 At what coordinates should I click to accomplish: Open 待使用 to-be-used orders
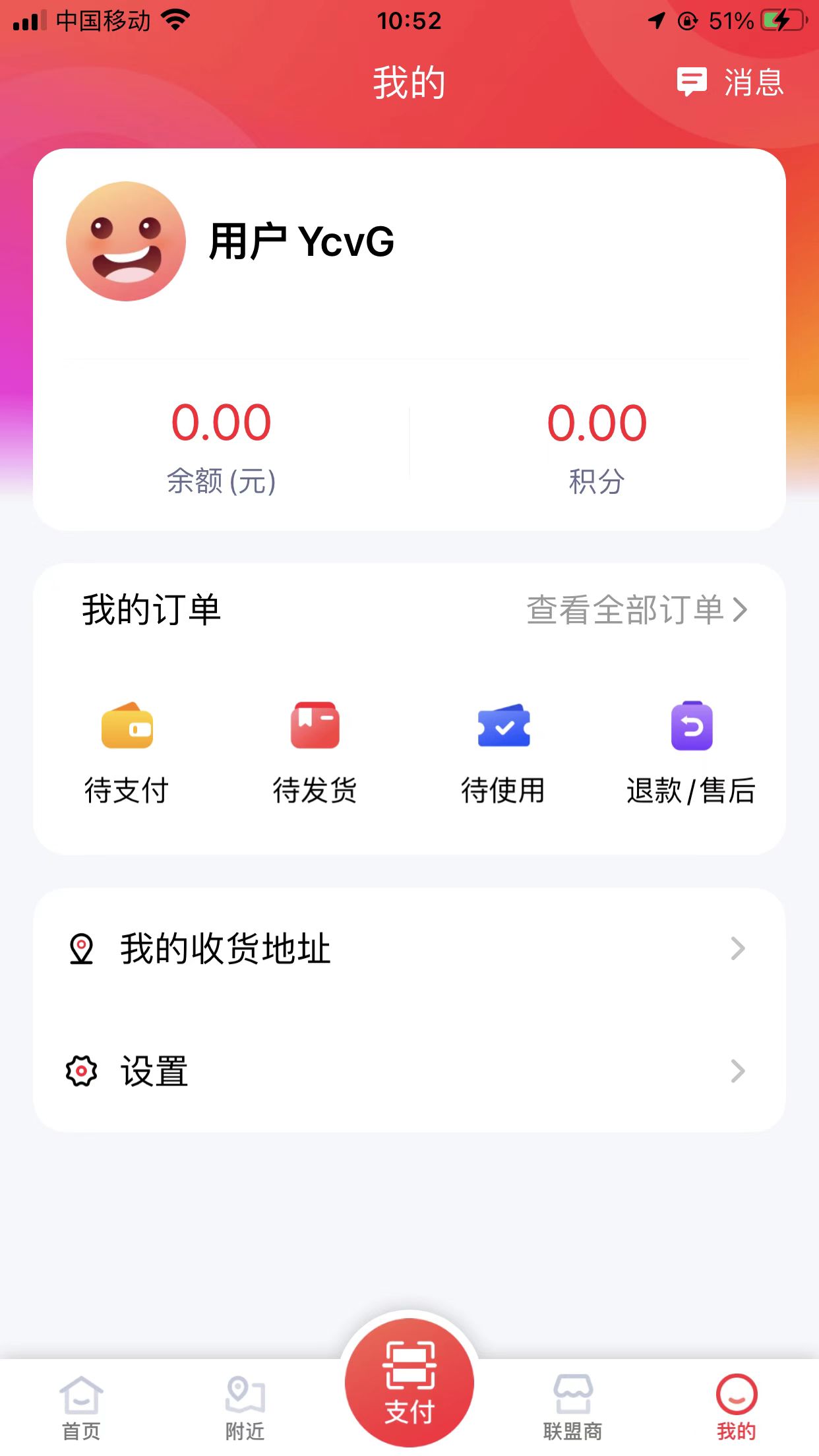pos(503,752)
